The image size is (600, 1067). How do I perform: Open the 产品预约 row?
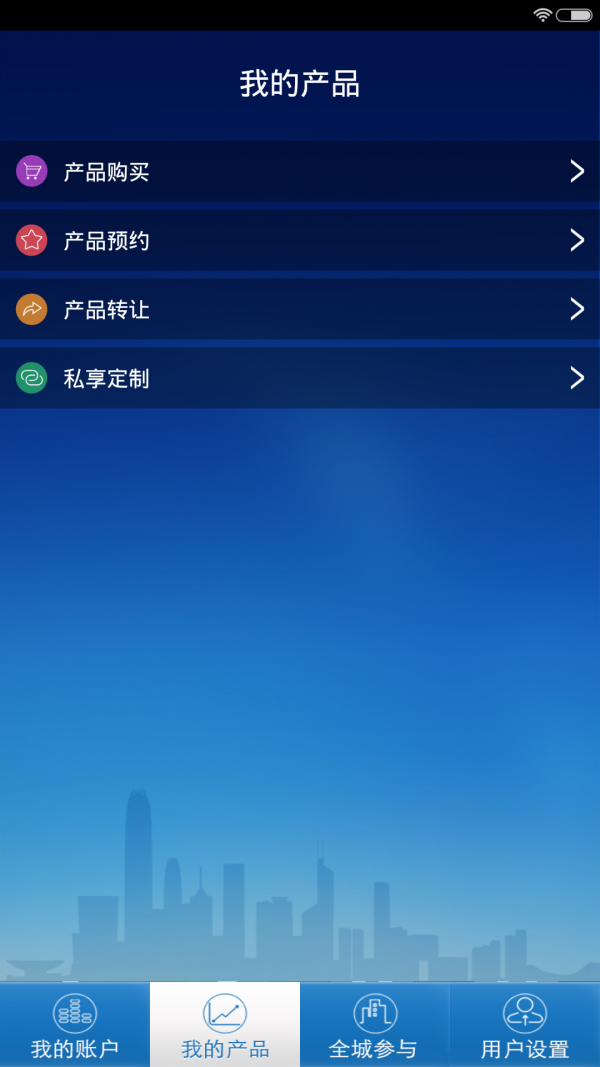click(x=300, y=240)
